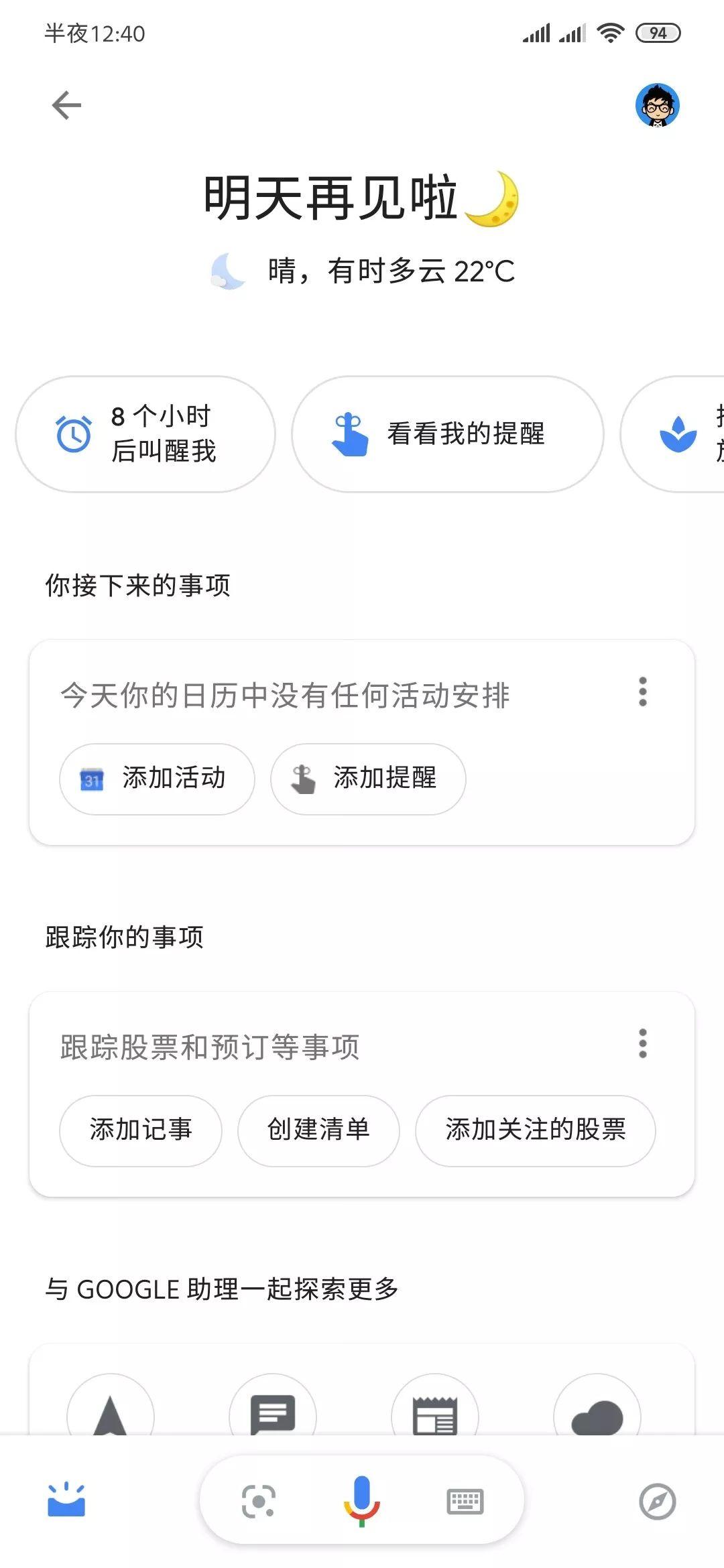Tap the back arrow at top left
724x1568 pixels.
[x=64, y=105]
